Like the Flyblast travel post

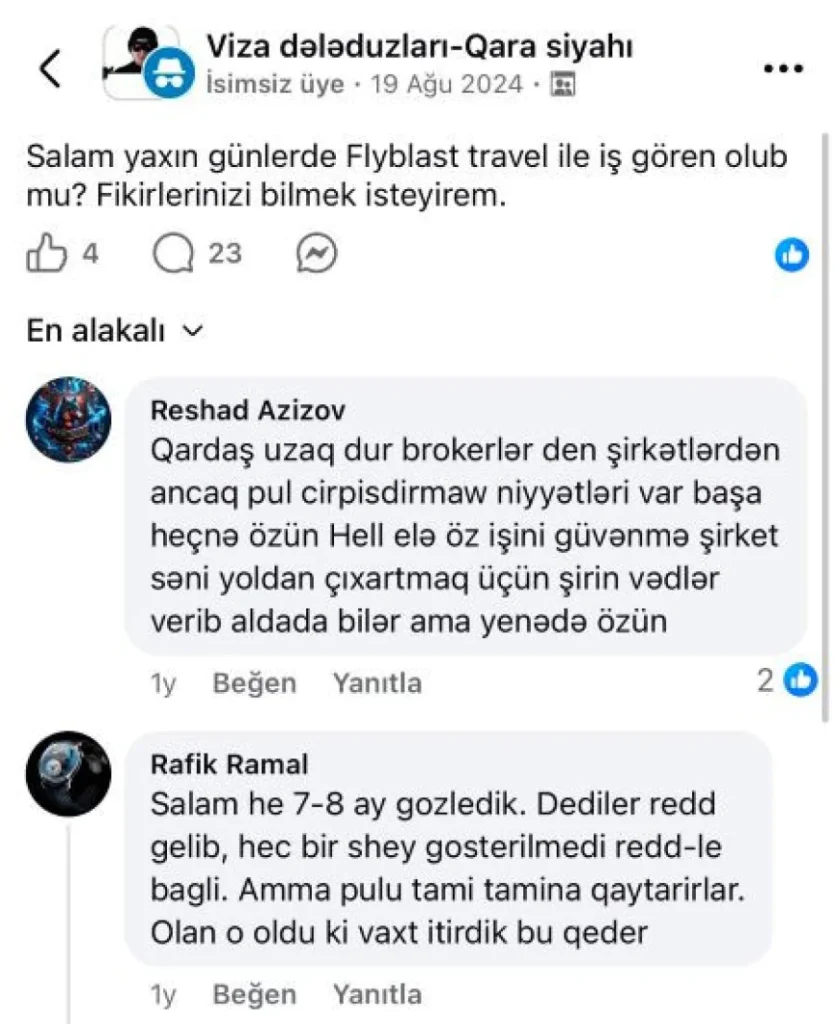45,255
